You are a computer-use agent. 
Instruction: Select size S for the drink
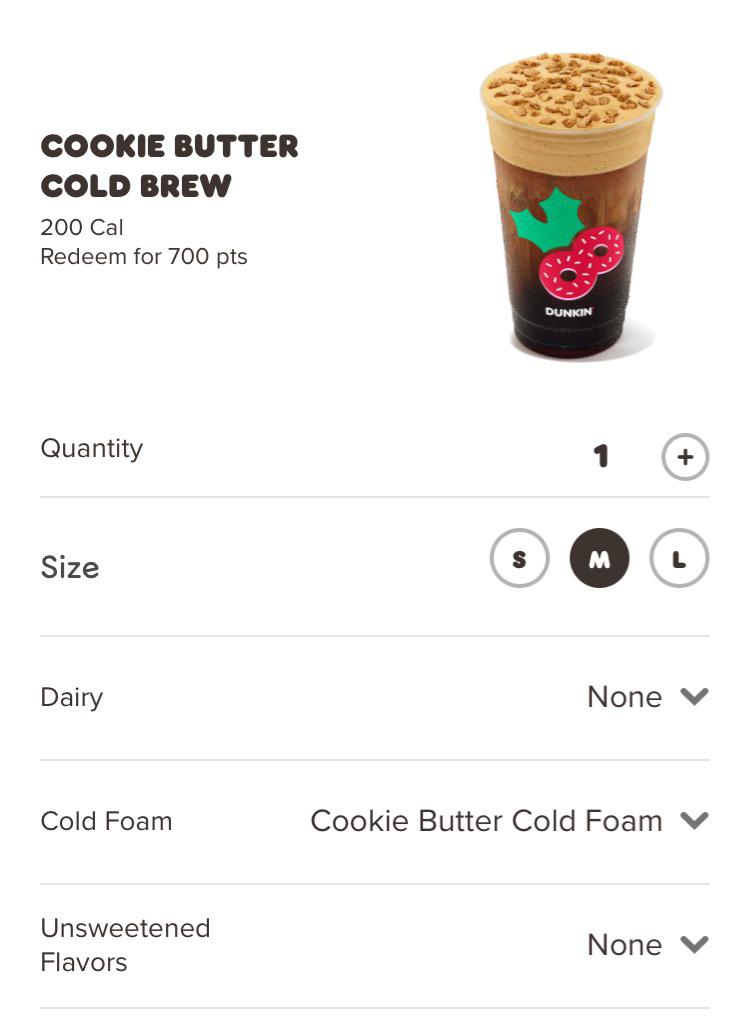pos(519,559)
